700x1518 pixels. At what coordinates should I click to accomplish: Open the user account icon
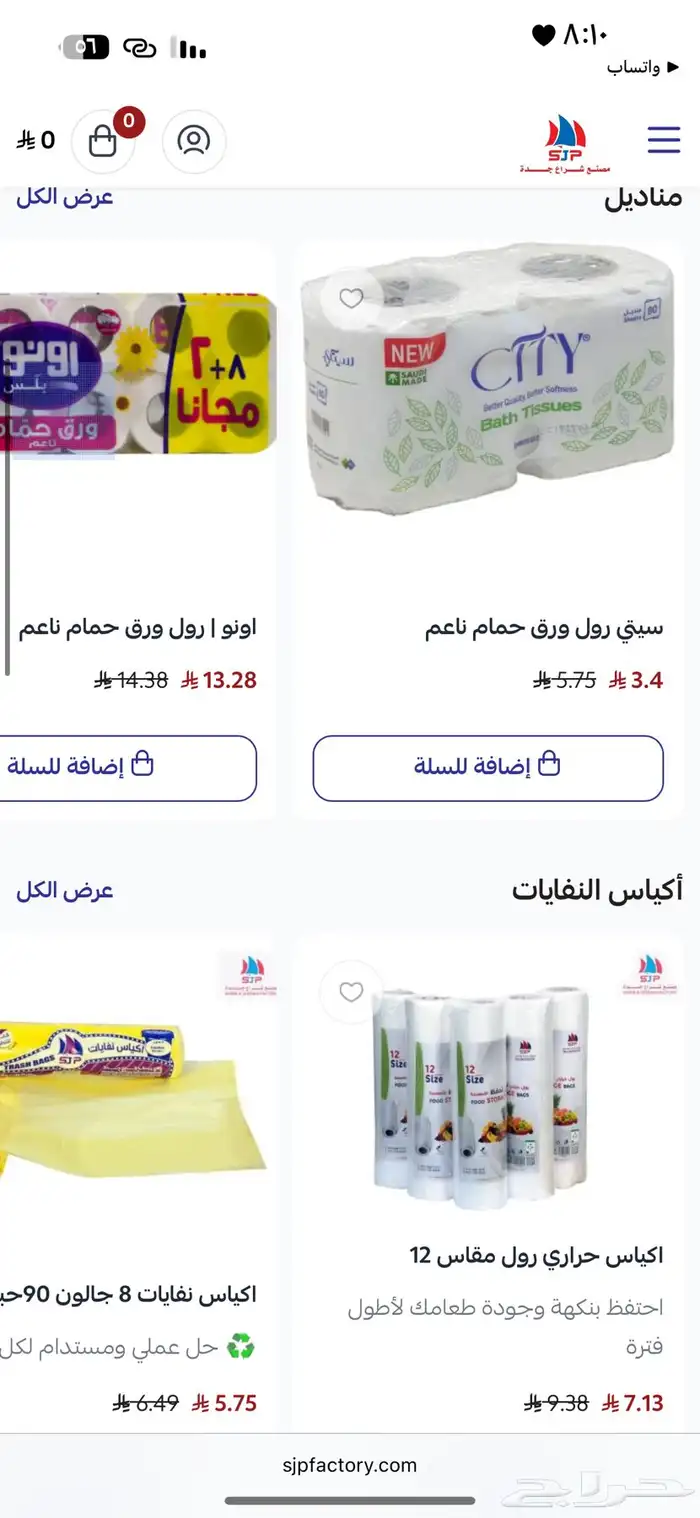coord(194,141)
